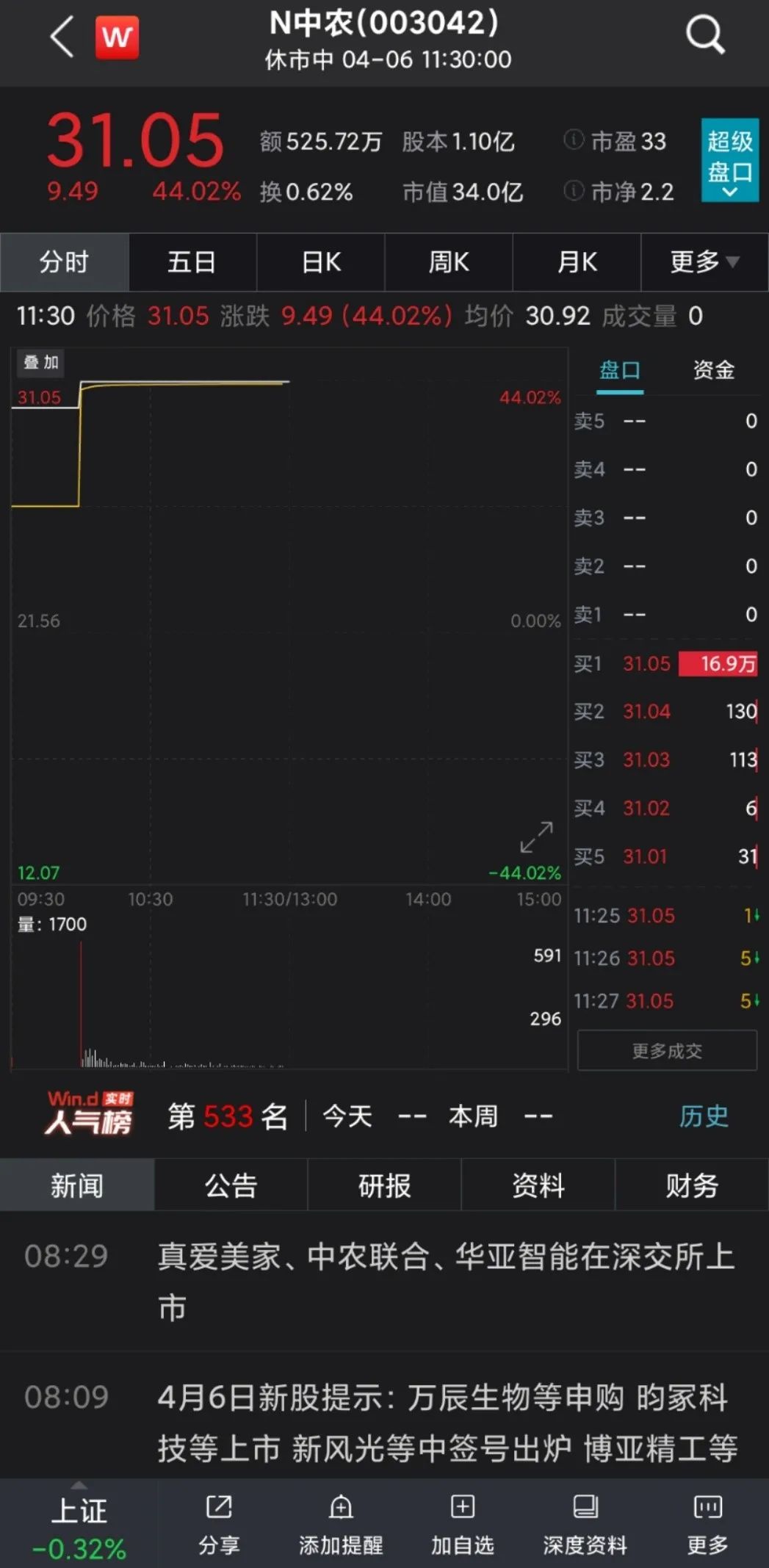Expand the 超级盘口 panel

(729, 159)
